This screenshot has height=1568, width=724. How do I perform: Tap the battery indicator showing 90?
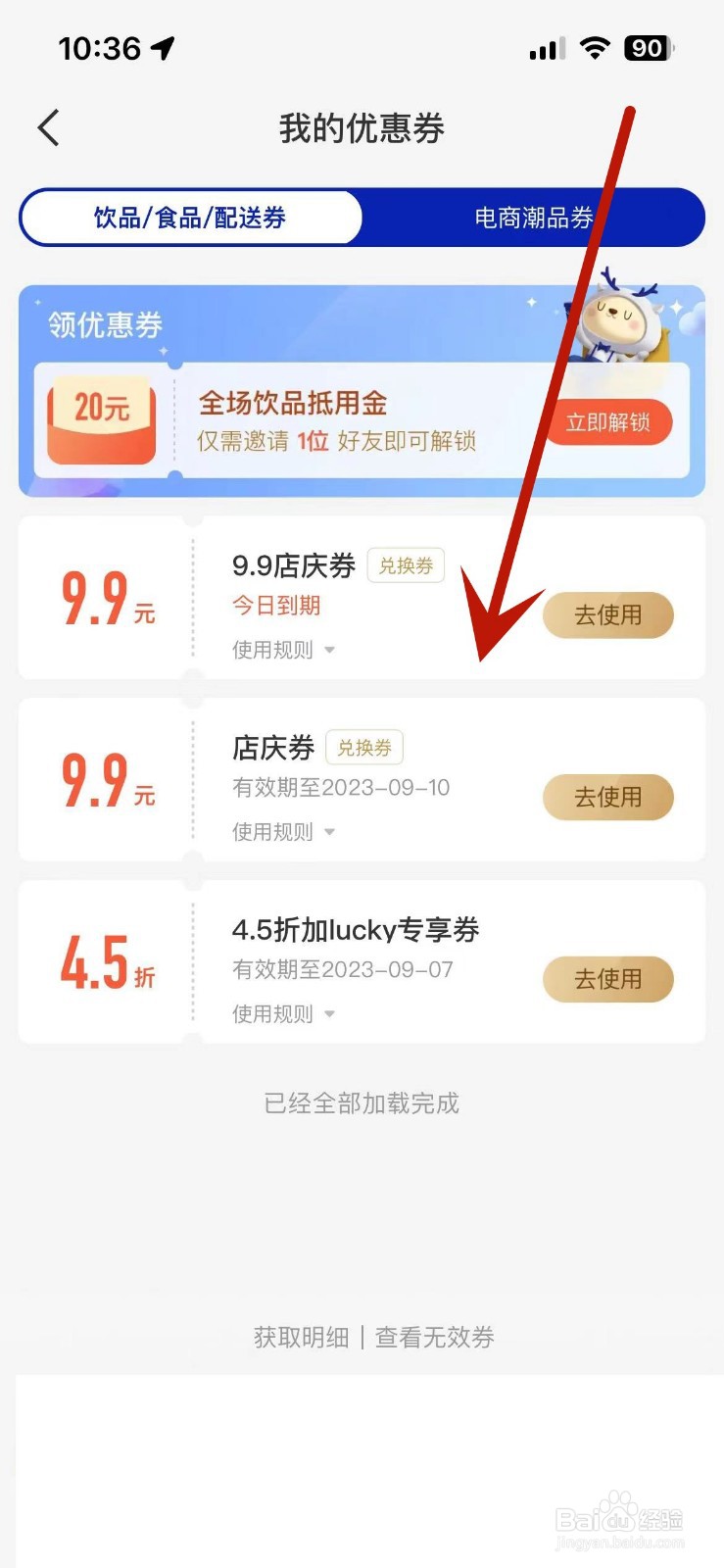tap(648, 47)
